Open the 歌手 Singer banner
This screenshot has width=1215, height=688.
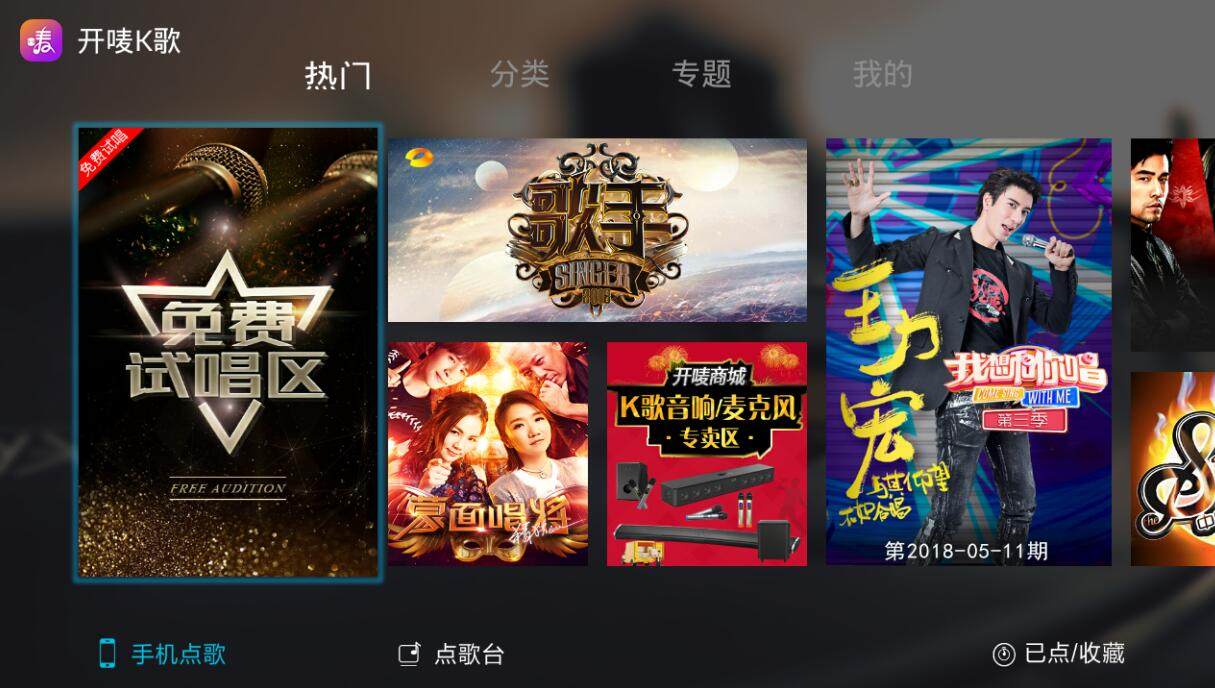(x=597, y=230)
